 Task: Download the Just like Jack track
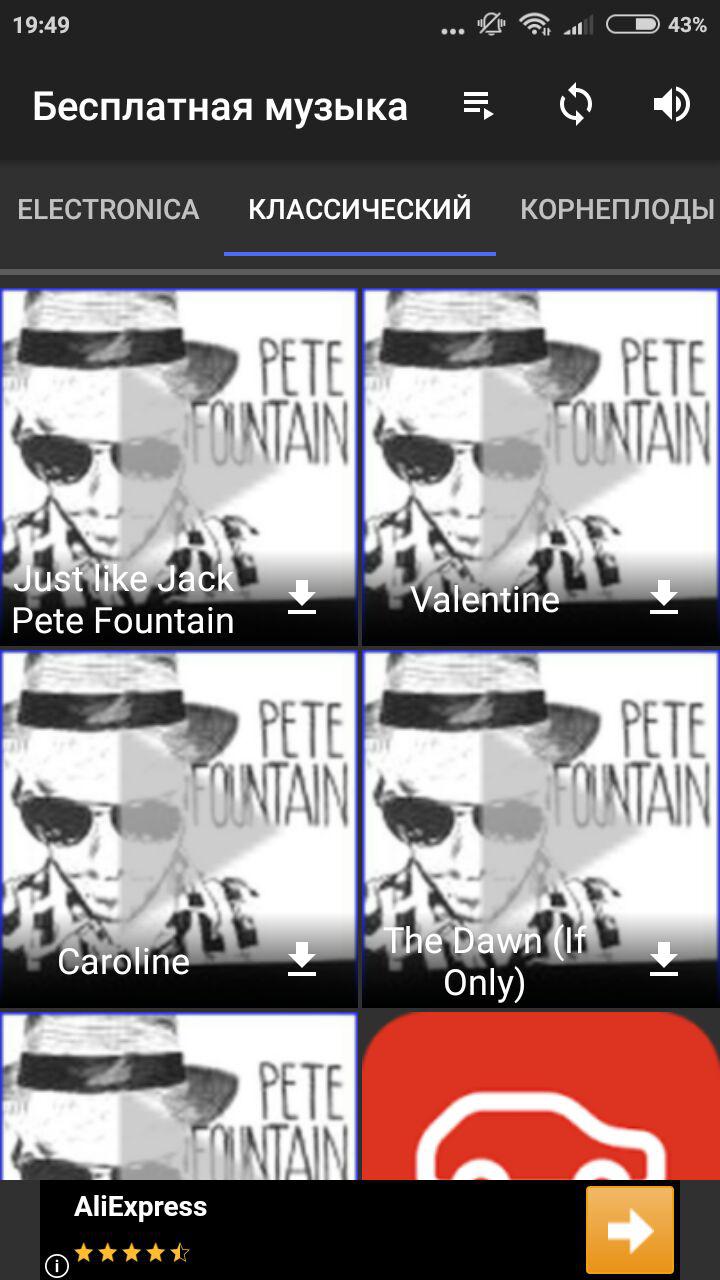click(302, 598)
